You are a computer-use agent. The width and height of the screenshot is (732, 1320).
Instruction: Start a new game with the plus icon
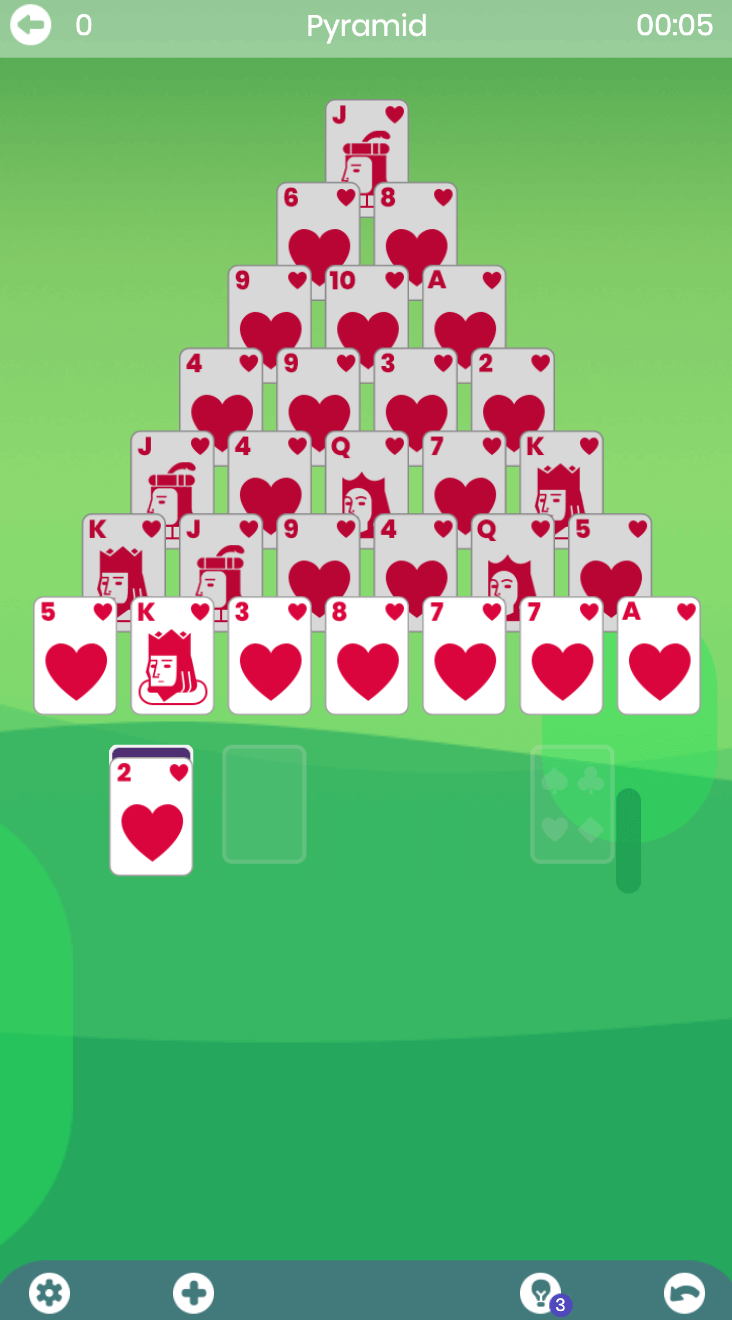(193, 1292)
